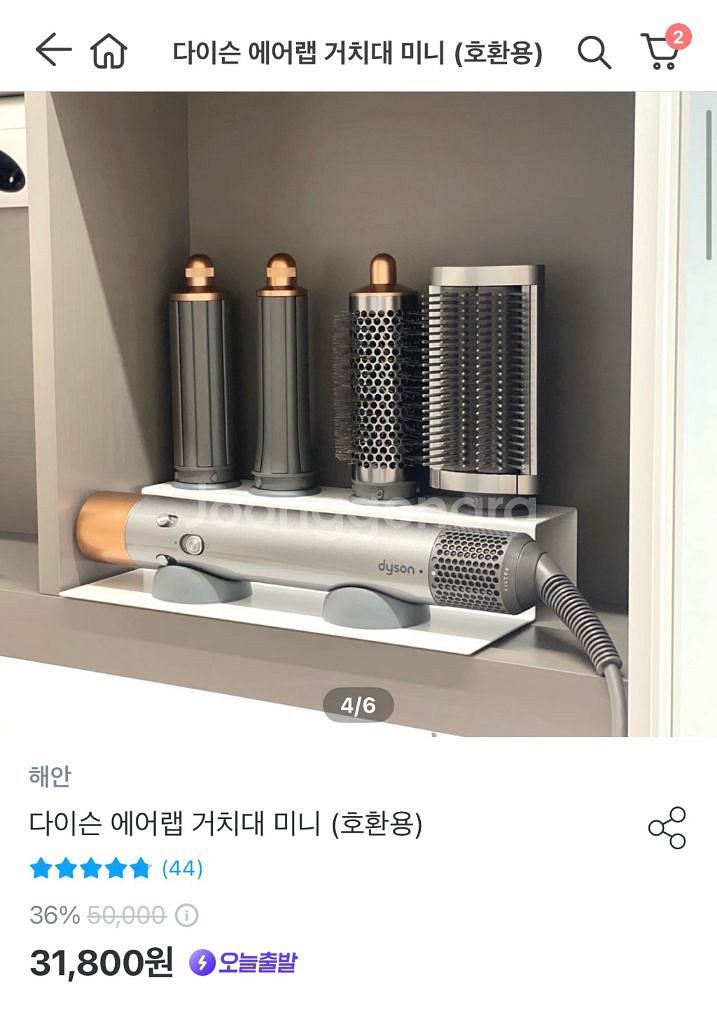
Task: Share this Dyson stand product
Action: pos(667,828)
